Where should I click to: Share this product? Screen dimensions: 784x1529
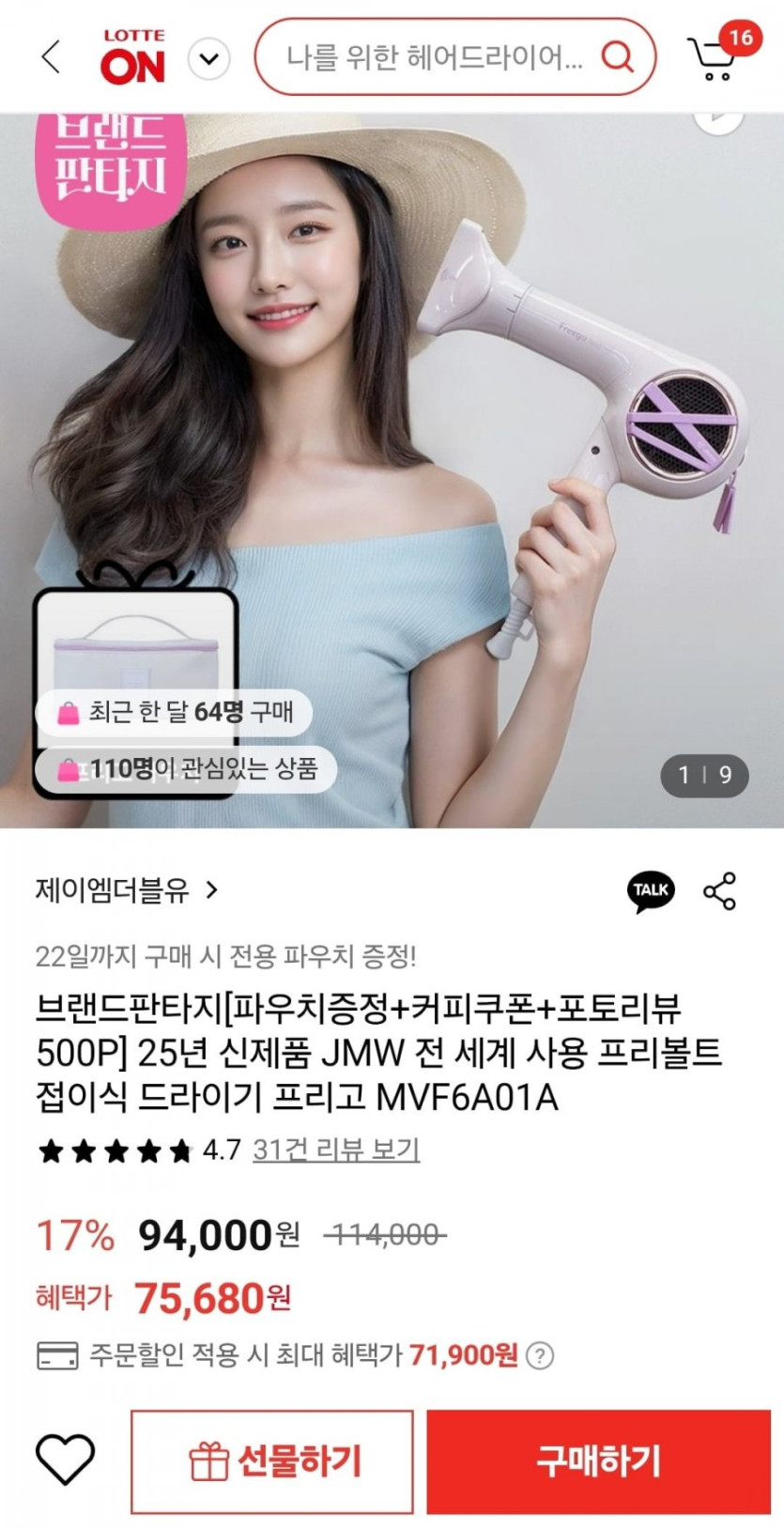coord(720,891)
